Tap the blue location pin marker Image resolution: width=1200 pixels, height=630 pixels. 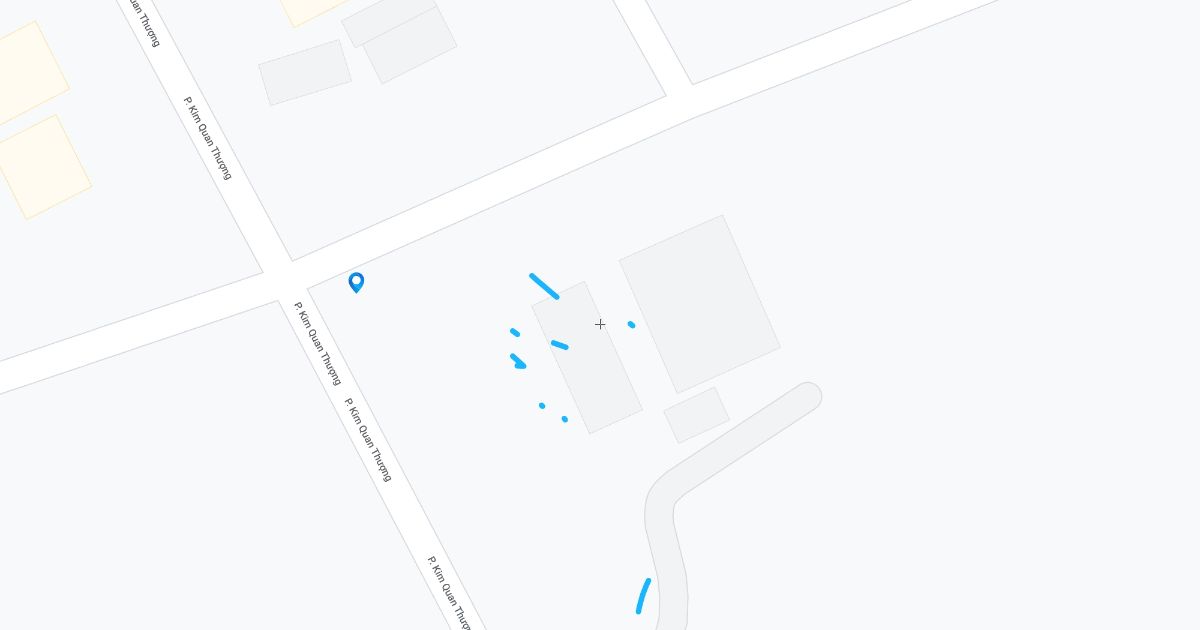(356, 282)
